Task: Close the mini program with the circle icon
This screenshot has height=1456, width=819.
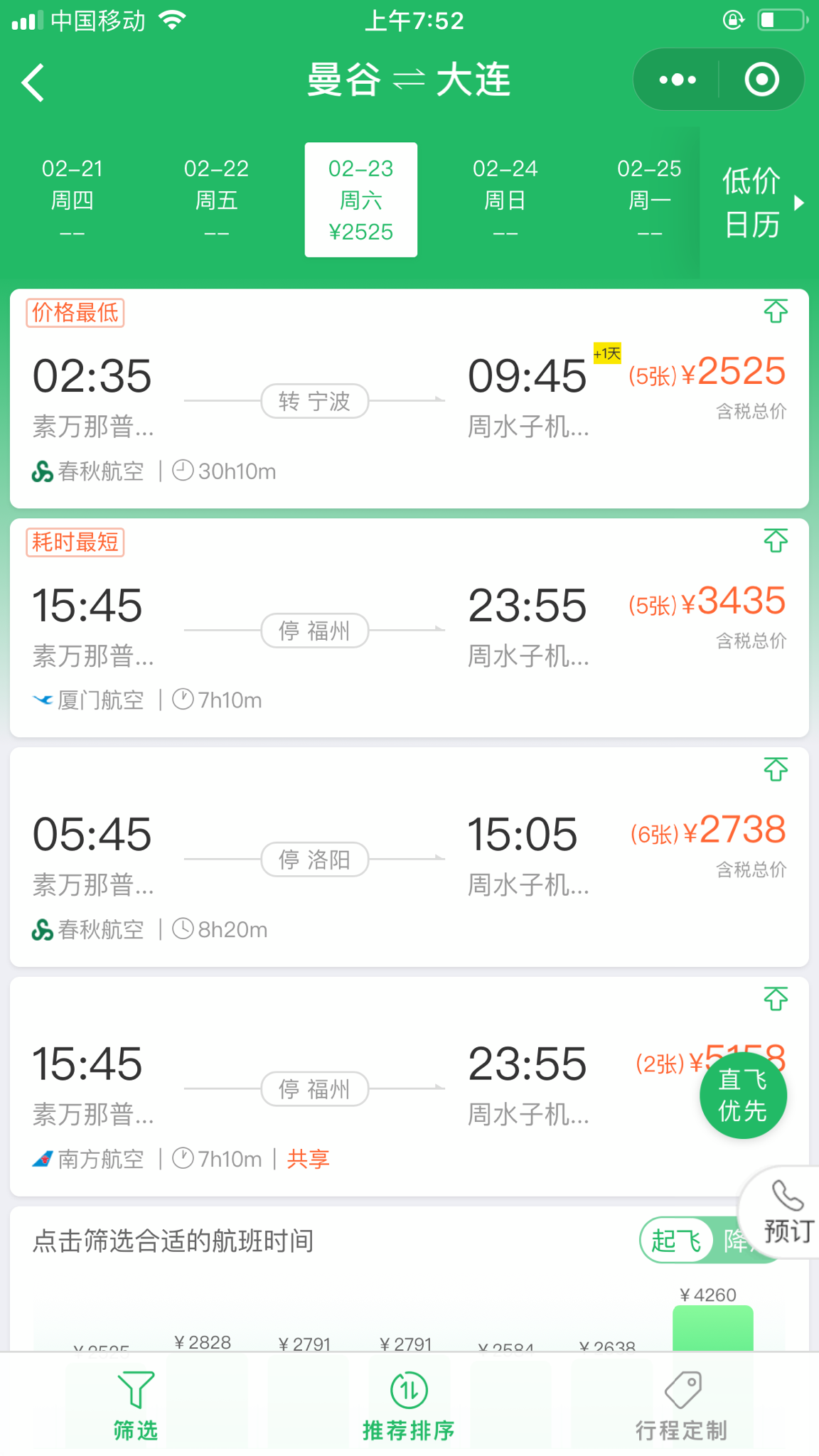Action: (x=761, y=80)
